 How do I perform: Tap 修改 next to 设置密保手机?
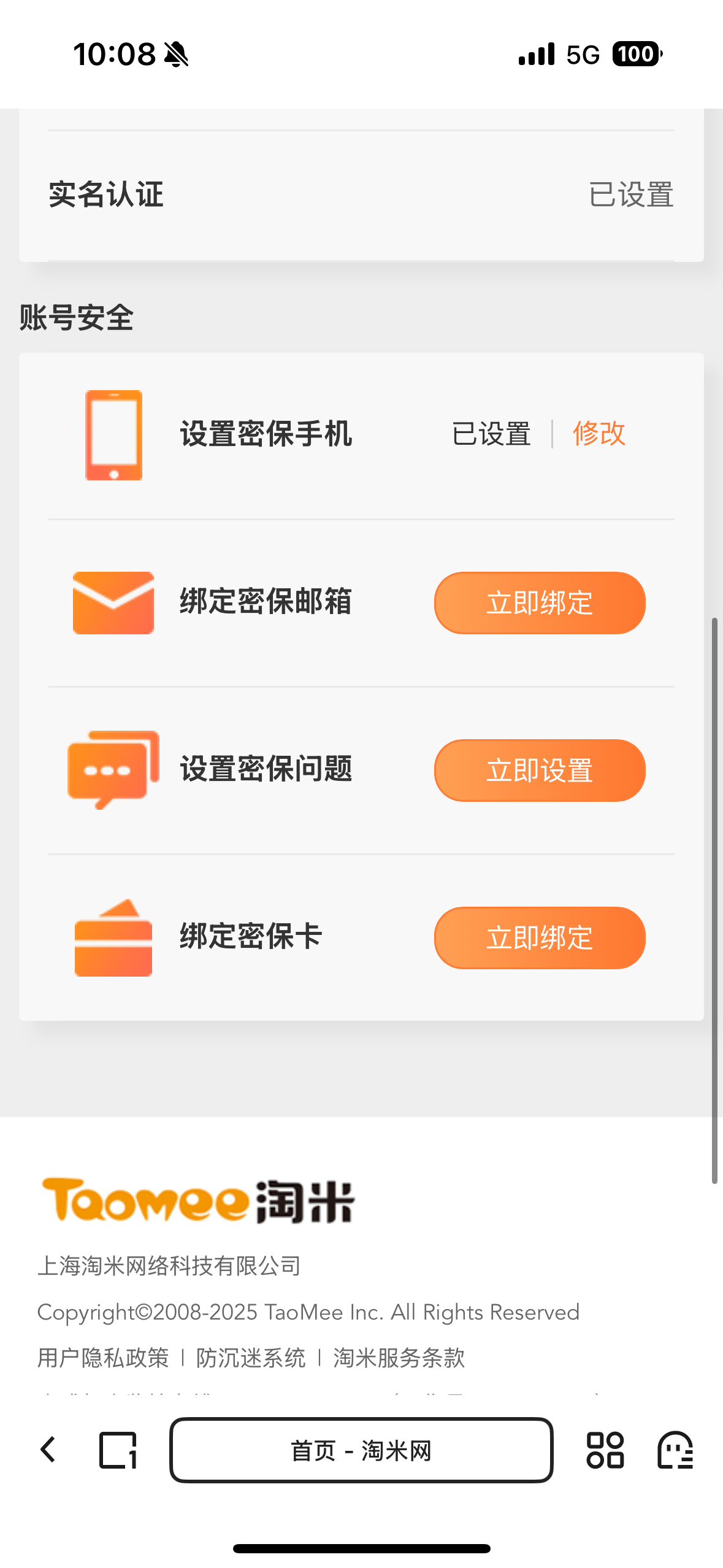tap(599, 434)
